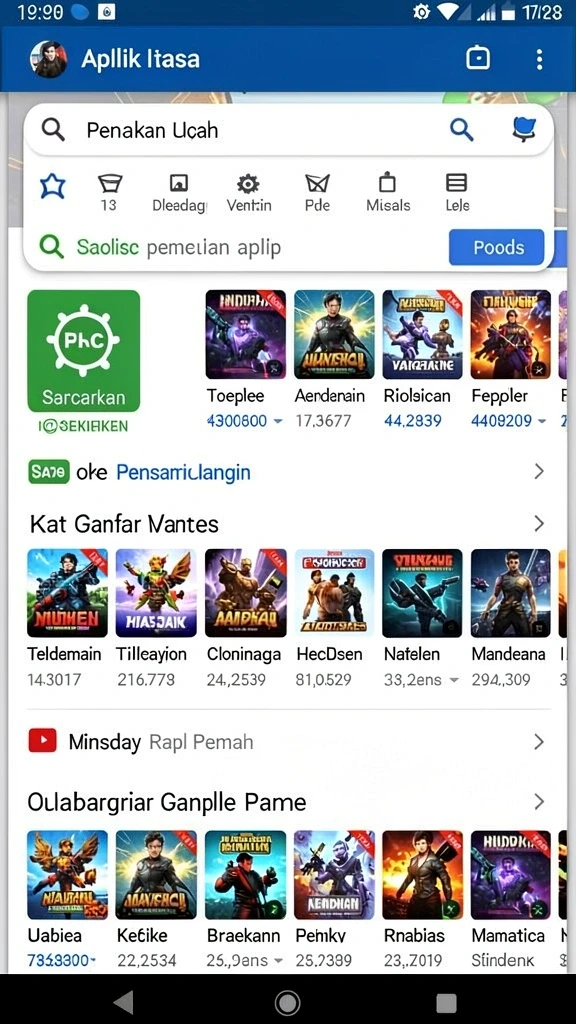The image size is (576, 1024).
Task: Open the square icon in the app bar
Action: pos(478,59)
